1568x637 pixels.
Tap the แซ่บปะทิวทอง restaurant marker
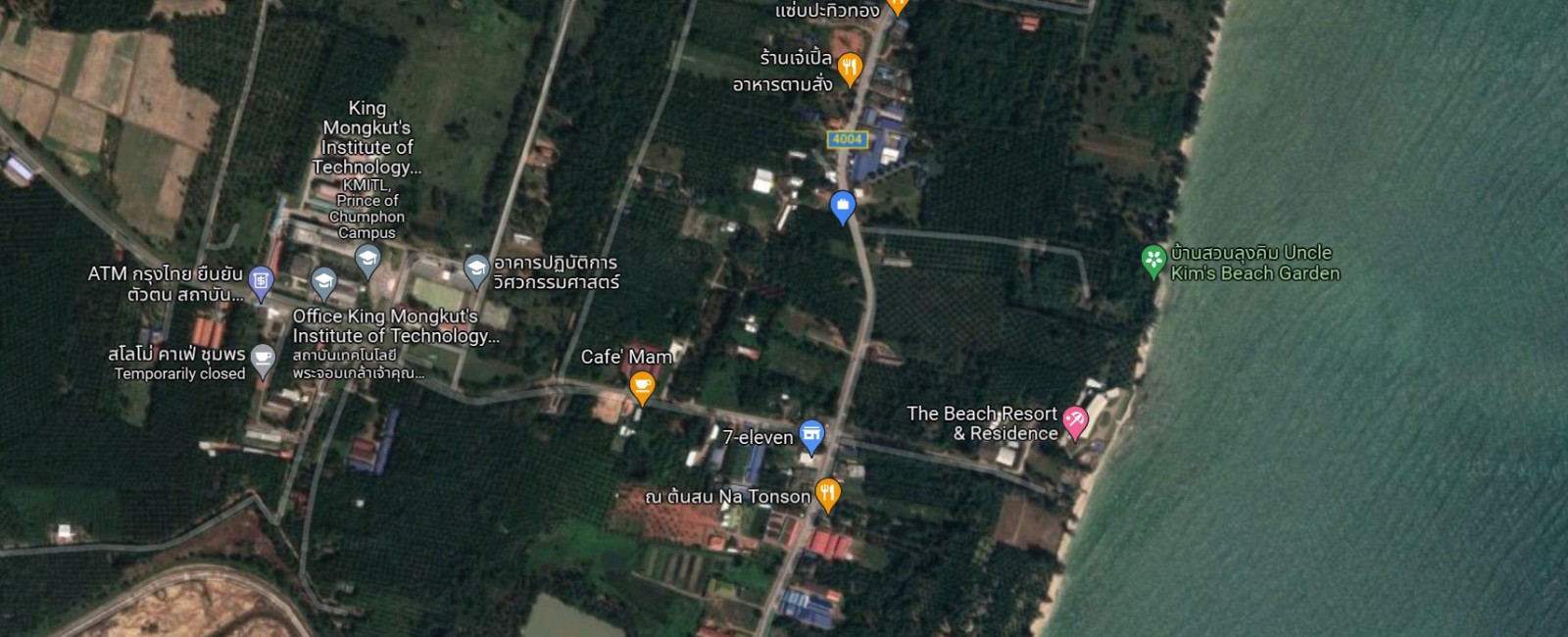897,6
